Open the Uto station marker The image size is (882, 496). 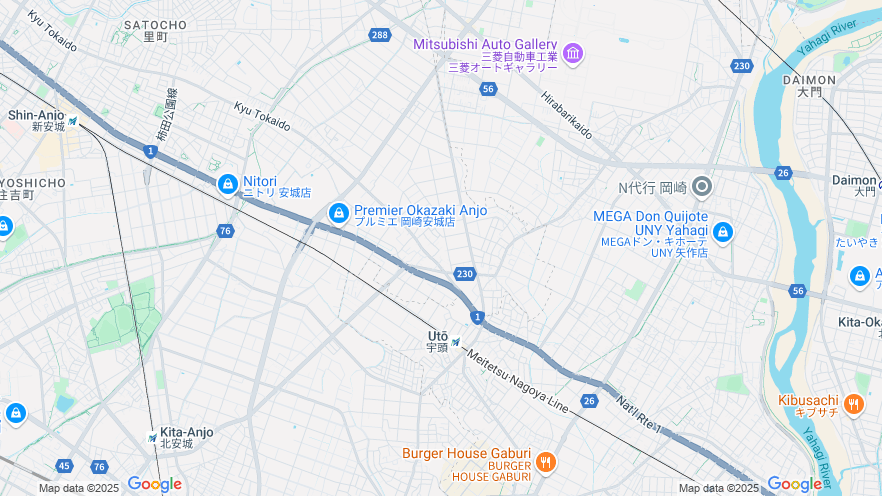[456, 343]
